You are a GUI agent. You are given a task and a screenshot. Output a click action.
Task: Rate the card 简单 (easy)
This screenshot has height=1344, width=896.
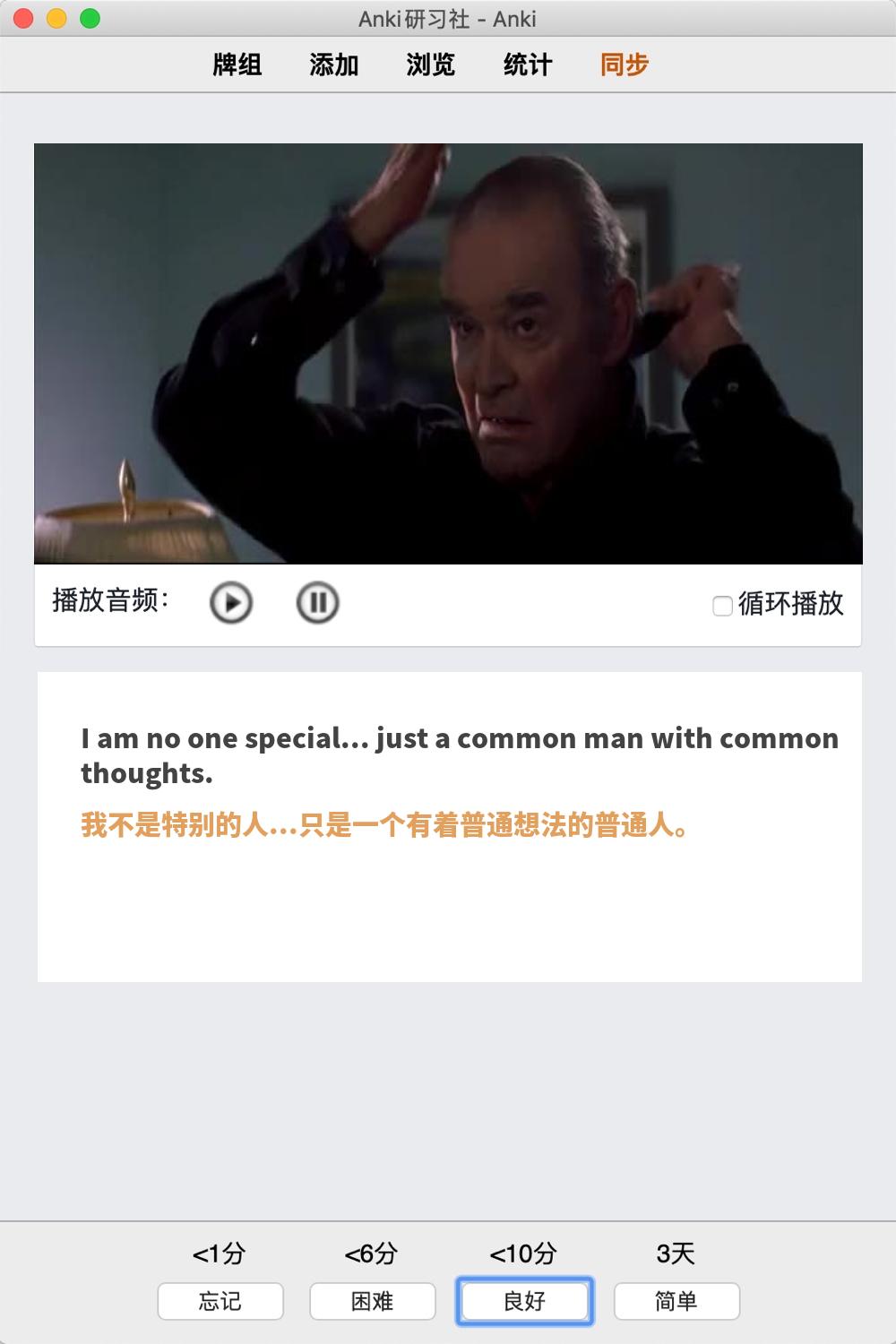coord(676,1301)
